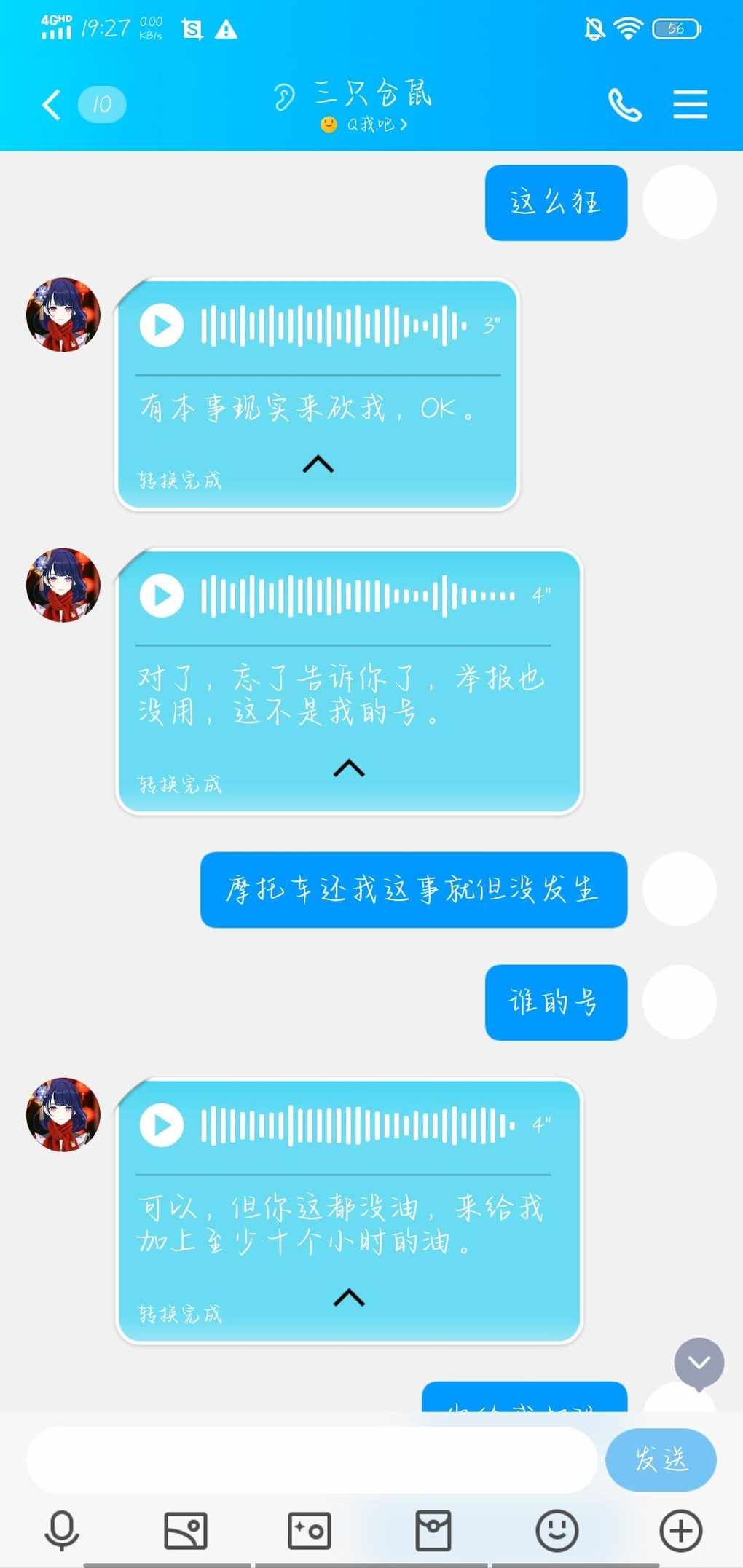This screenshot has width=743, height=1568.
Task: View 三只仓鼠's avatar beside the 3-second voice message
Action: pyautogui.click(x=63, y=315)
